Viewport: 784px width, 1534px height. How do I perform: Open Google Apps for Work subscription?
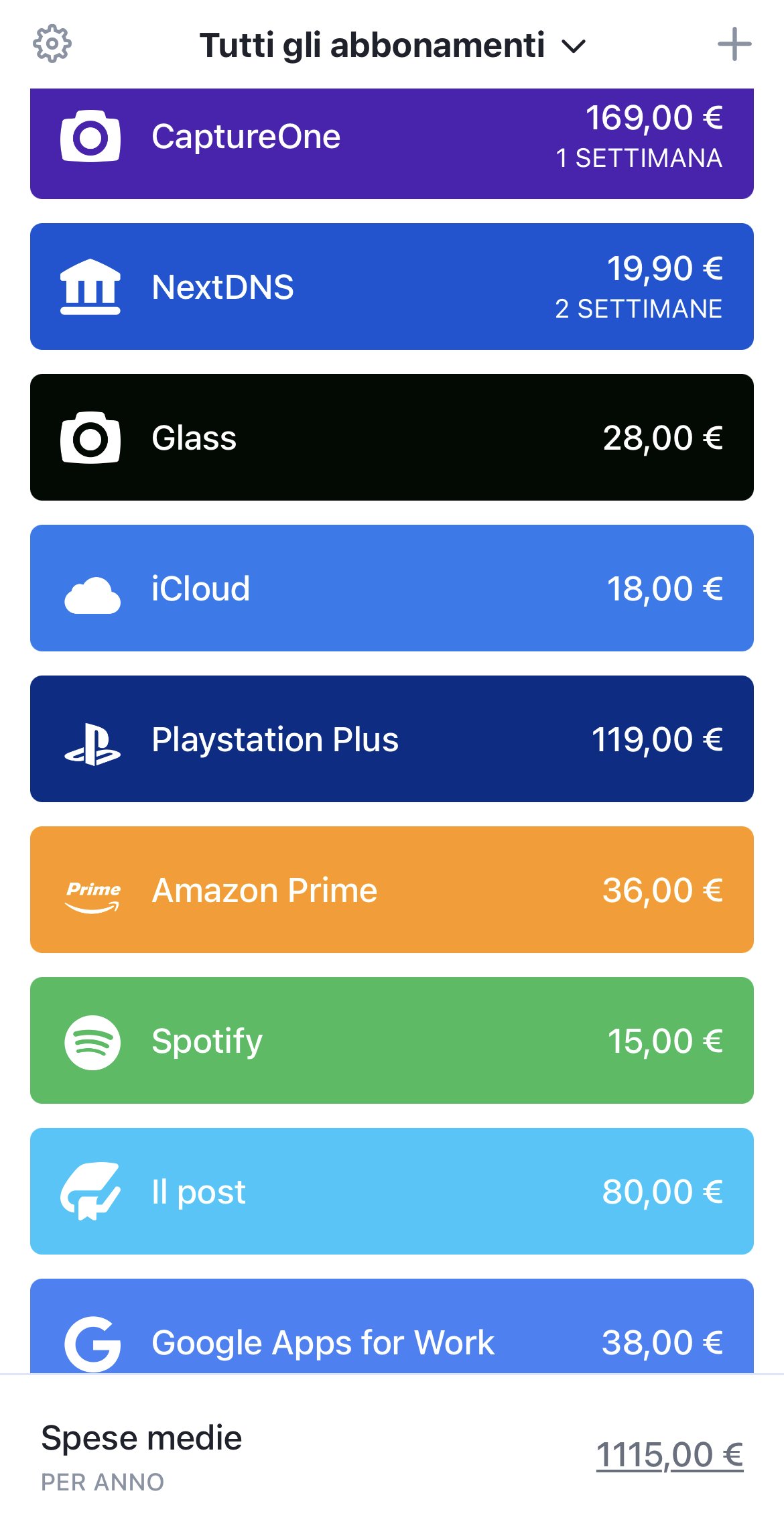coord(392,1326)
